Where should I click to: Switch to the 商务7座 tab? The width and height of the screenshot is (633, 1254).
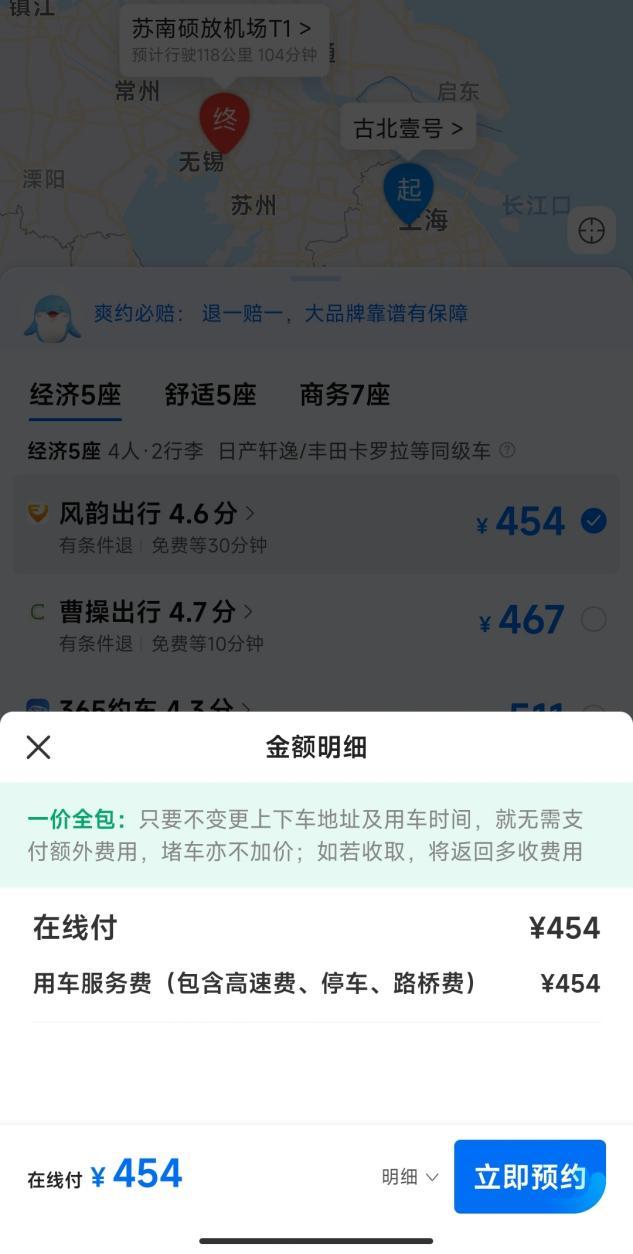pos(344,395)
